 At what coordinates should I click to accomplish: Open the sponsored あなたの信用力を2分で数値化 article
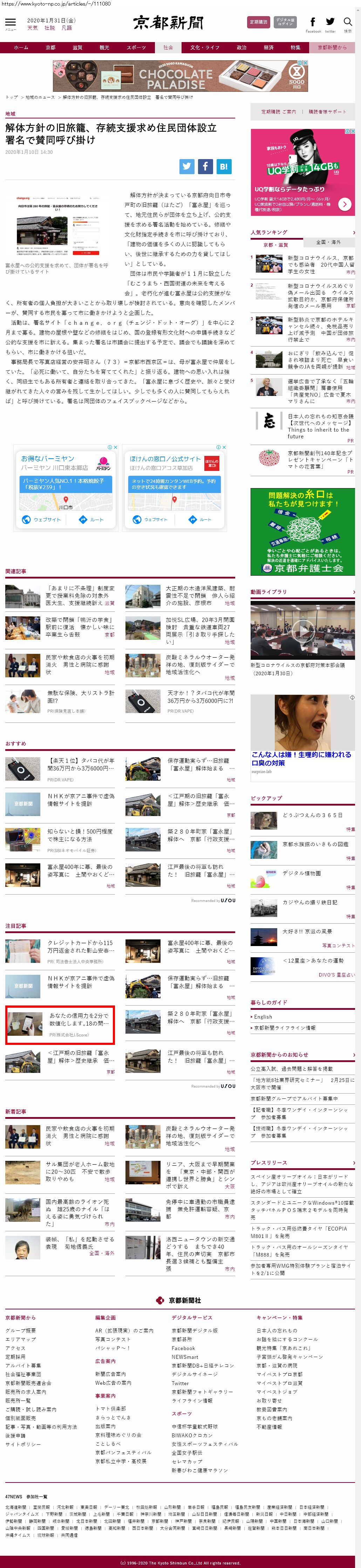point(79,1019)
